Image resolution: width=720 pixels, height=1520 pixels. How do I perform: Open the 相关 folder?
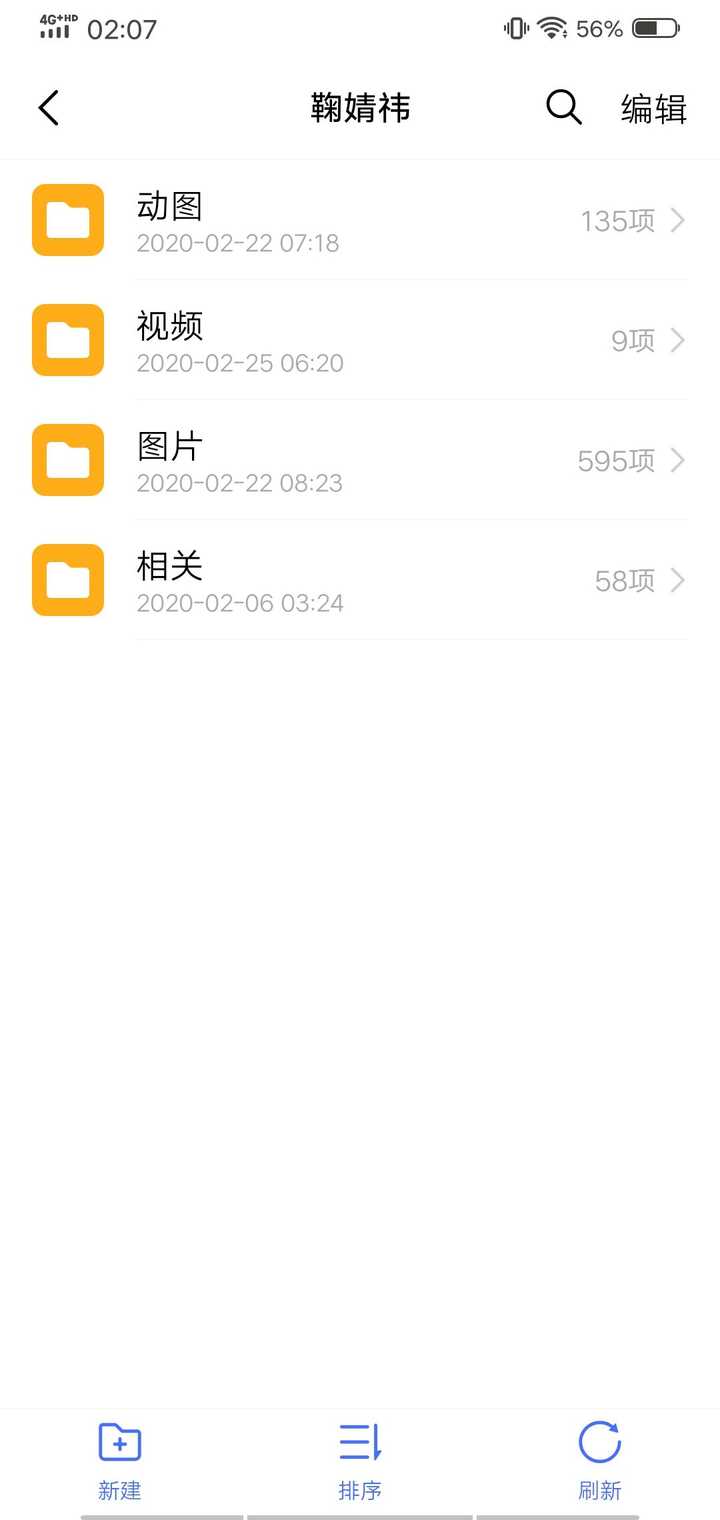tap(360, 580)
